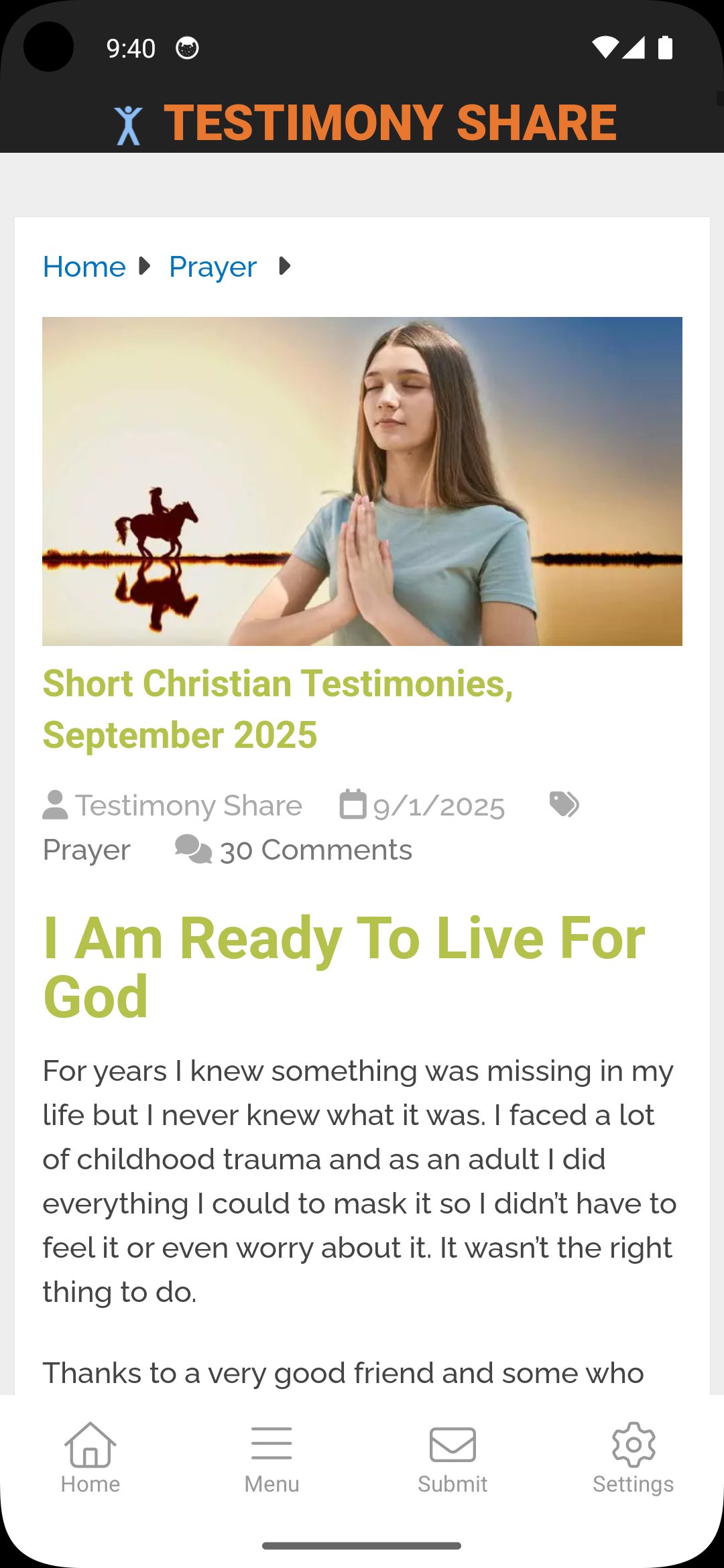Open the Prayer breadcrumb link
The width and height of the screenshot is (724, 1568).
pyautogui.click(x=213, y=267)
